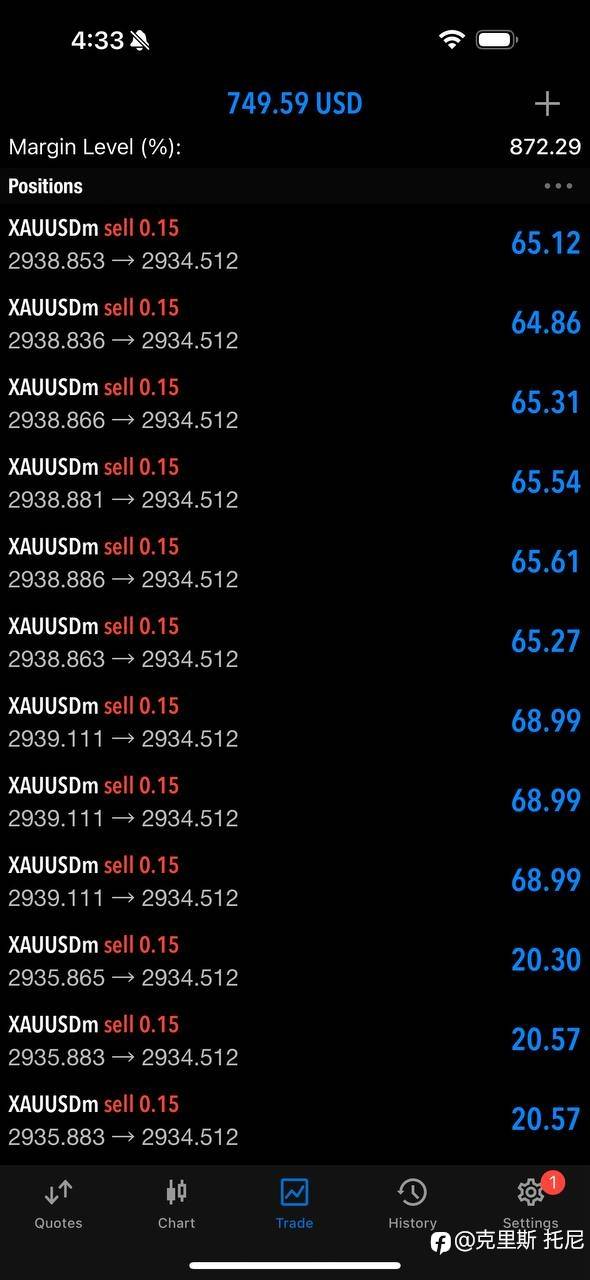Image resolution: width=590 pixels, height=1280 pixels.
Task: Switch to the Quotes tab
Action: click(59, 1204)
